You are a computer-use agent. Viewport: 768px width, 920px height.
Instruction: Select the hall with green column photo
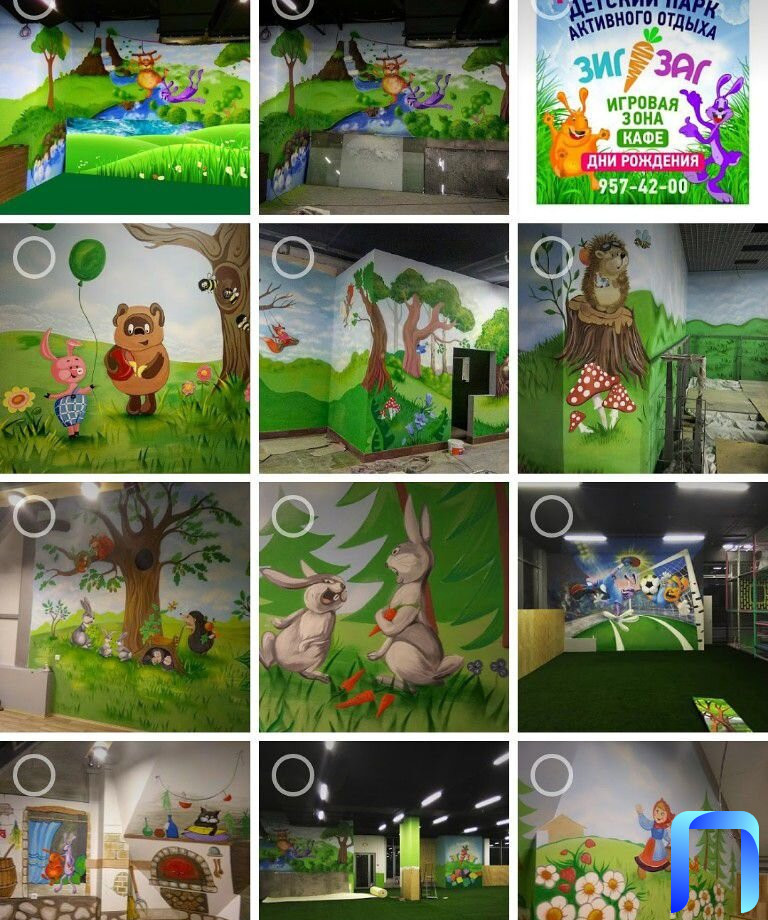pos(293,775)
